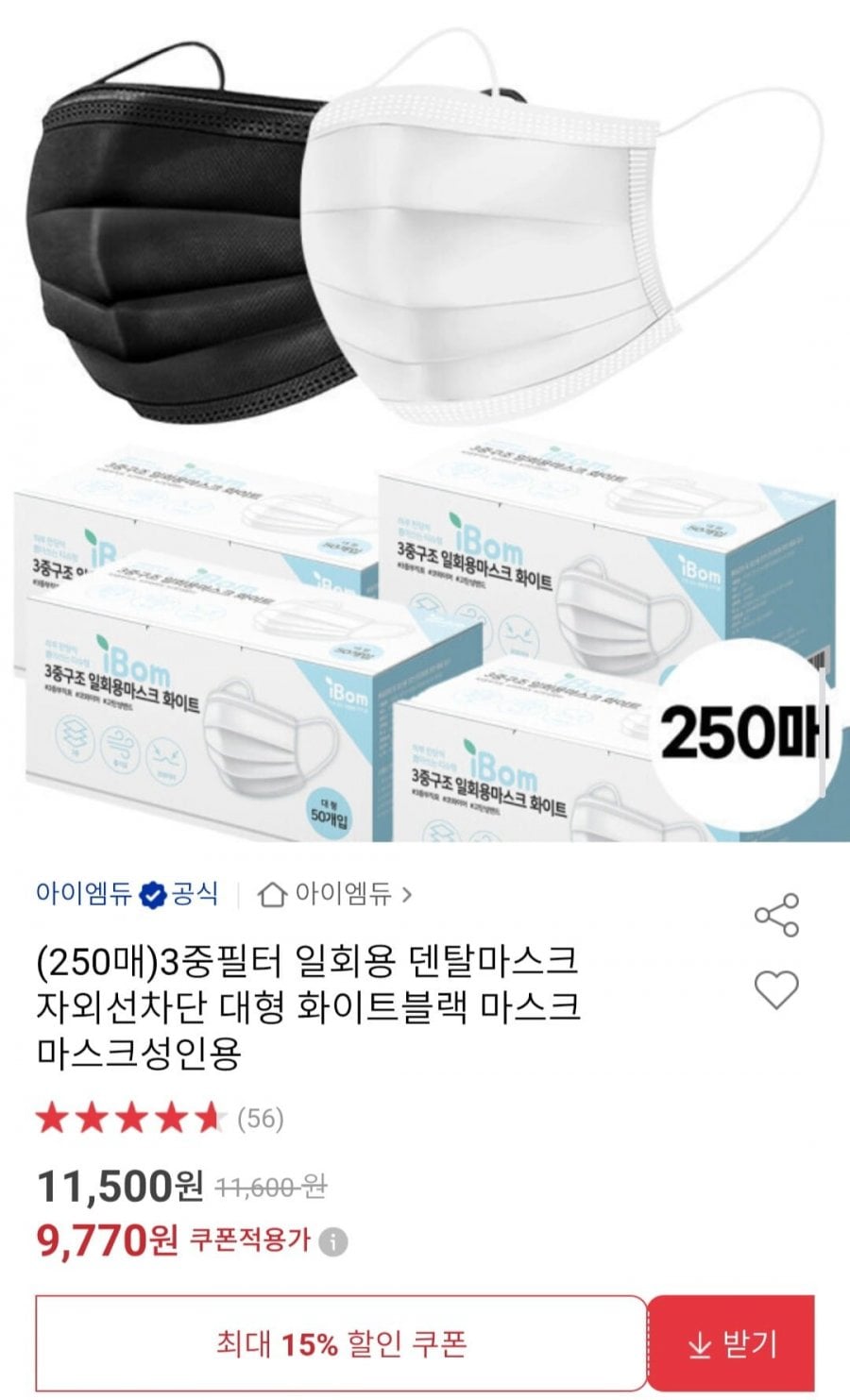Show coupon price info icon
The width and height of the screenshot is (850, 1400).
pos(332,1242)
